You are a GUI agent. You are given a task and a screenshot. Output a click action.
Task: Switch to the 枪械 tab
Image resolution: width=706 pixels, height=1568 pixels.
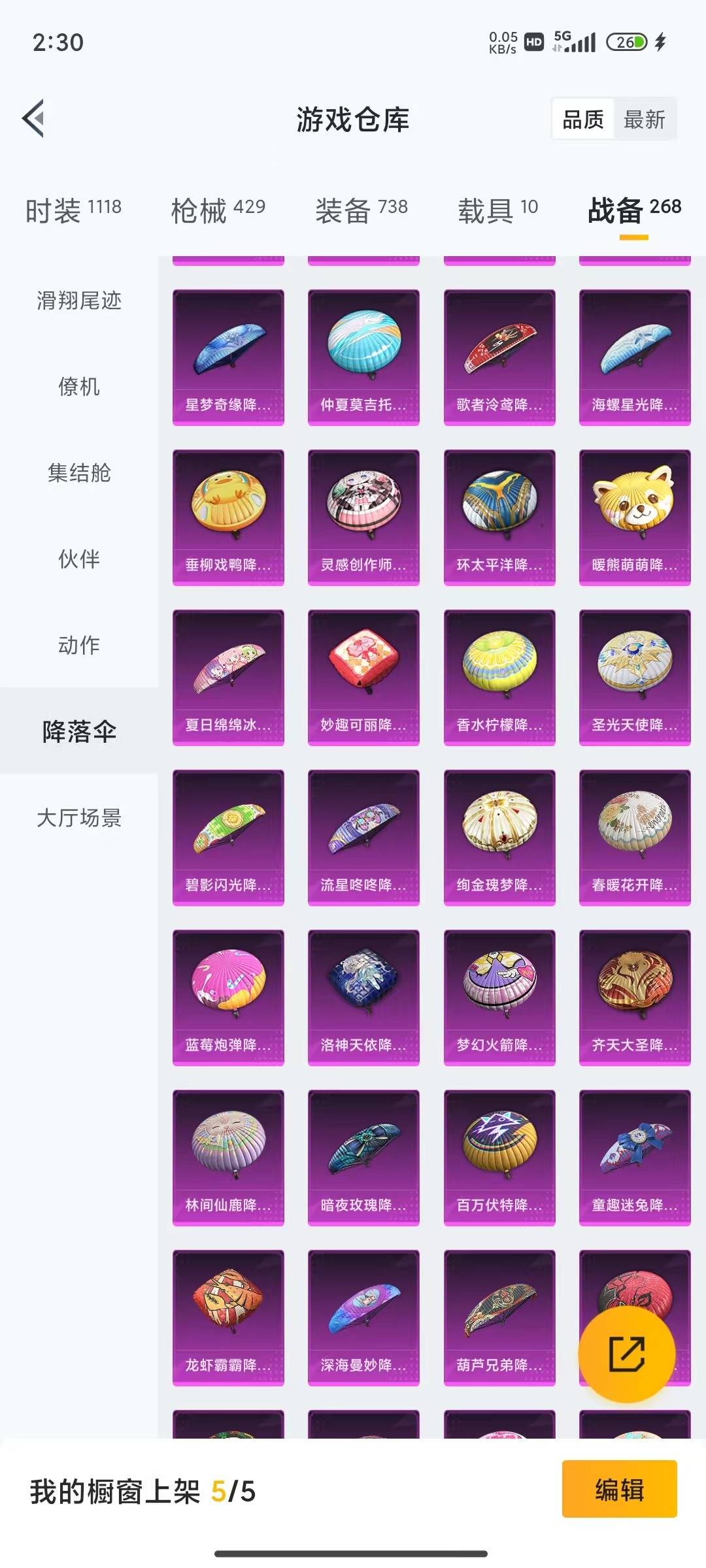tap(217, 208)
